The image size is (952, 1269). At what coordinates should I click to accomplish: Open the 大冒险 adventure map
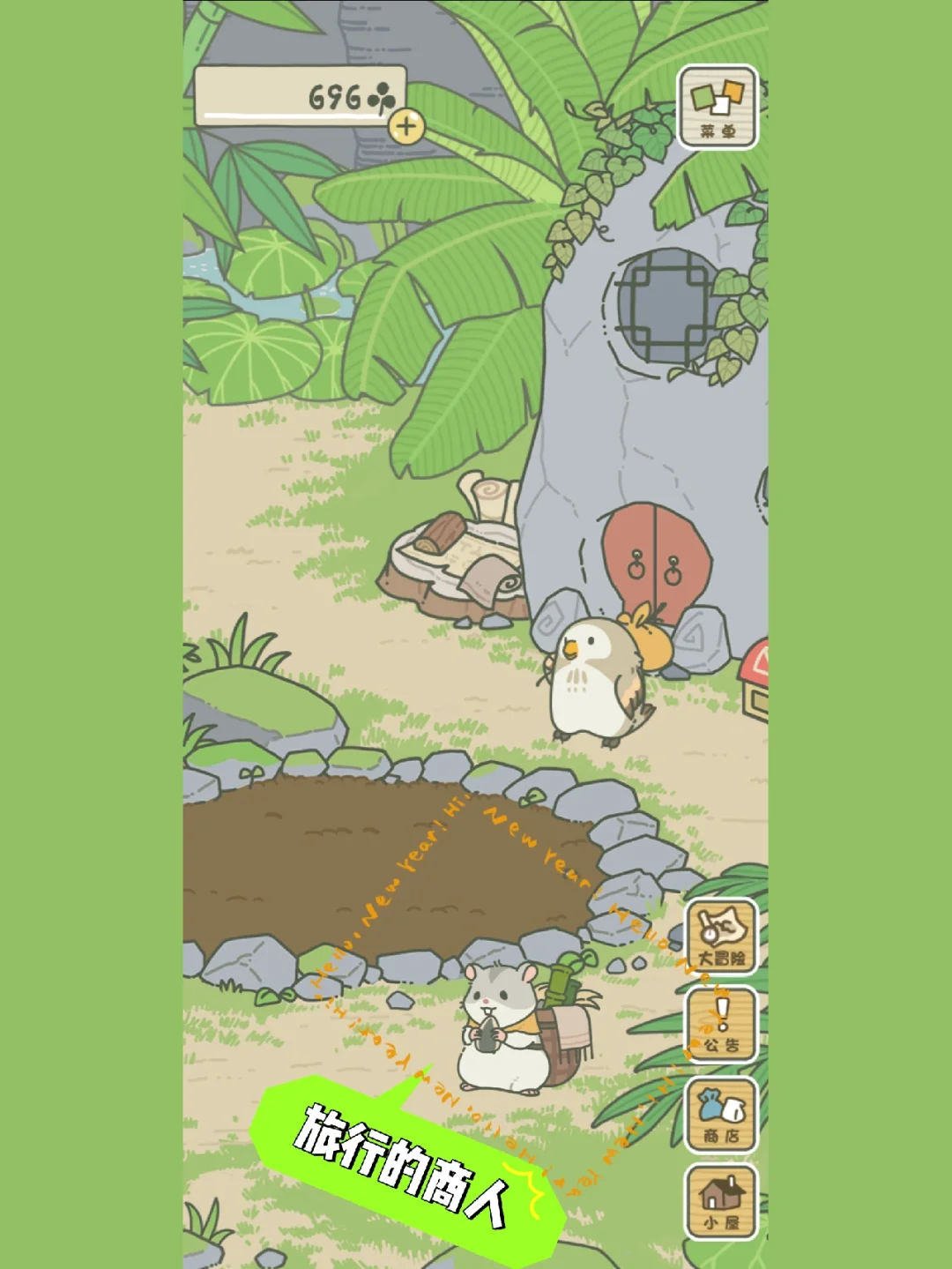pos(721,937)
